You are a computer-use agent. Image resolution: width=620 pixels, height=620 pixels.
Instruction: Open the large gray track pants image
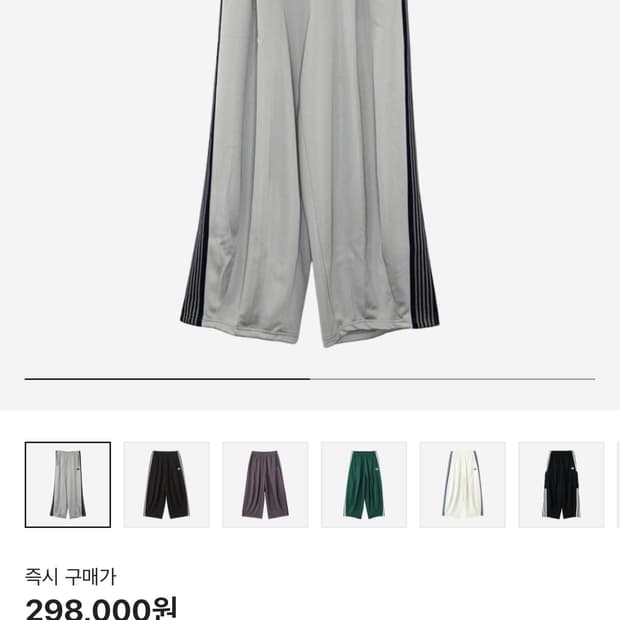click(x=310, y=174)
